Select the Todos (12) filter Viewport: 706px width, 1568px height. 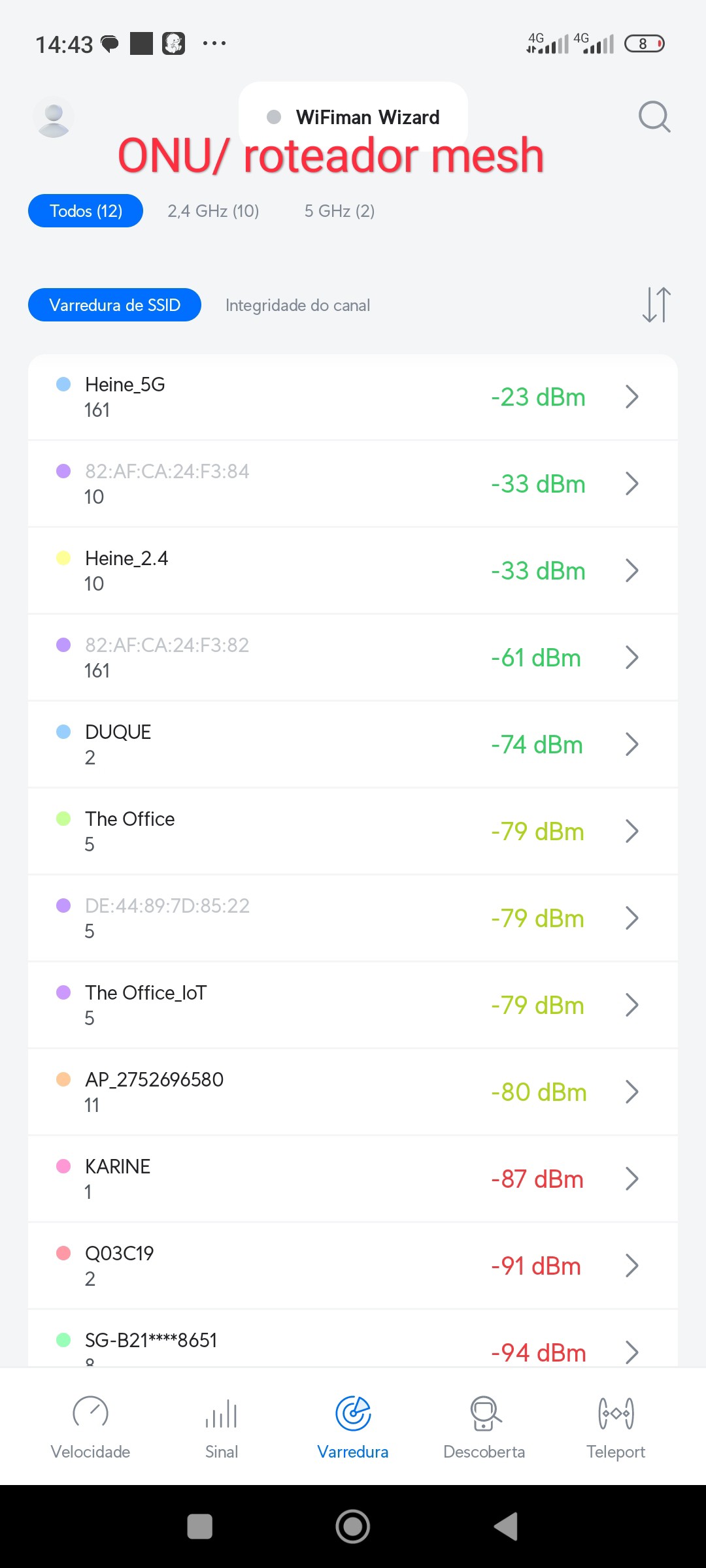[x=86, y=211]
